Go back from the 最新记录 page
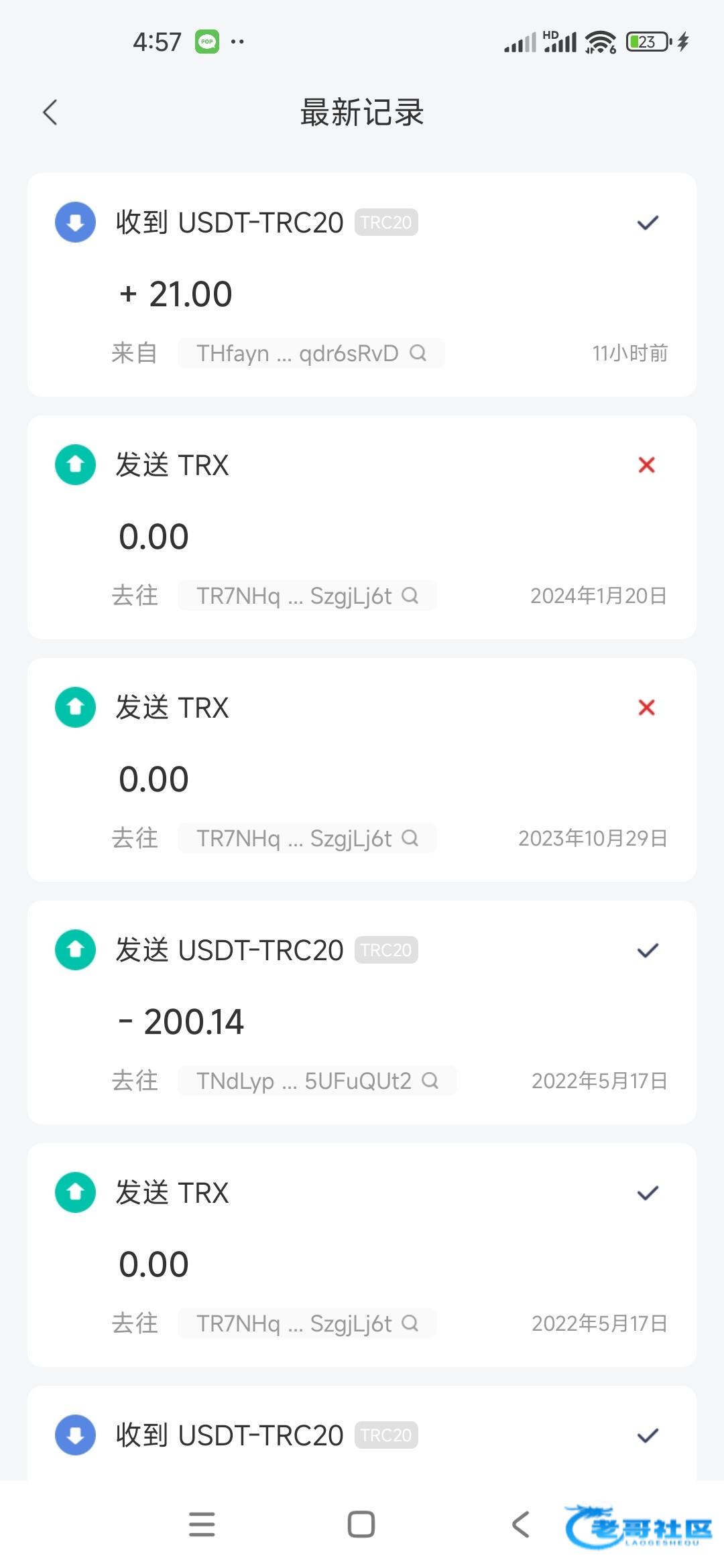Image resolution: width=724 pixels, height=1568 pixels. pos(50,112)
